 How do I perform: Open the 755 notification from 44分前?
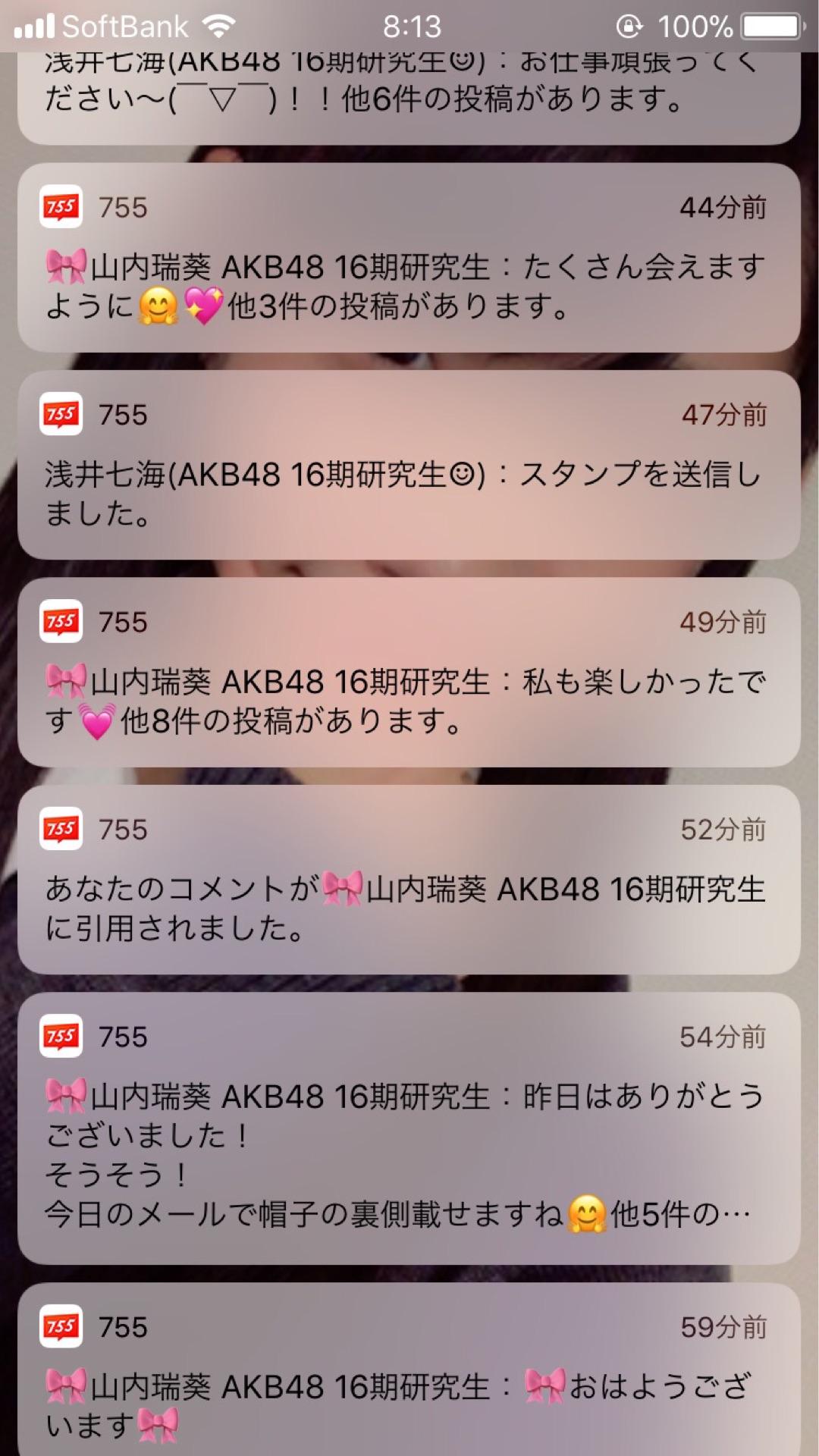pyautogui.click(x=408, y=258)
